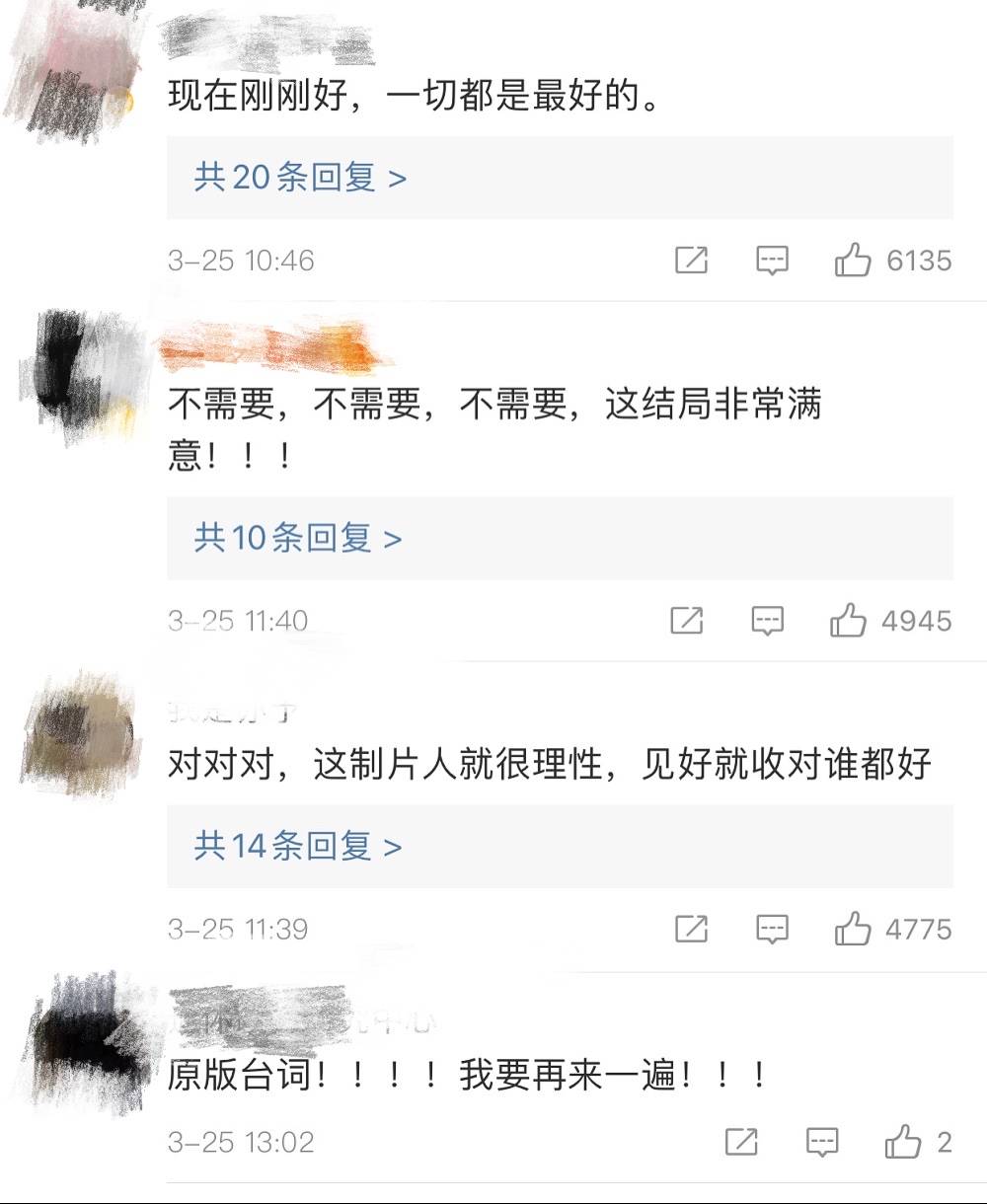
Task: Like the 原版台词 comment
Action: (x=903, y=1142)
